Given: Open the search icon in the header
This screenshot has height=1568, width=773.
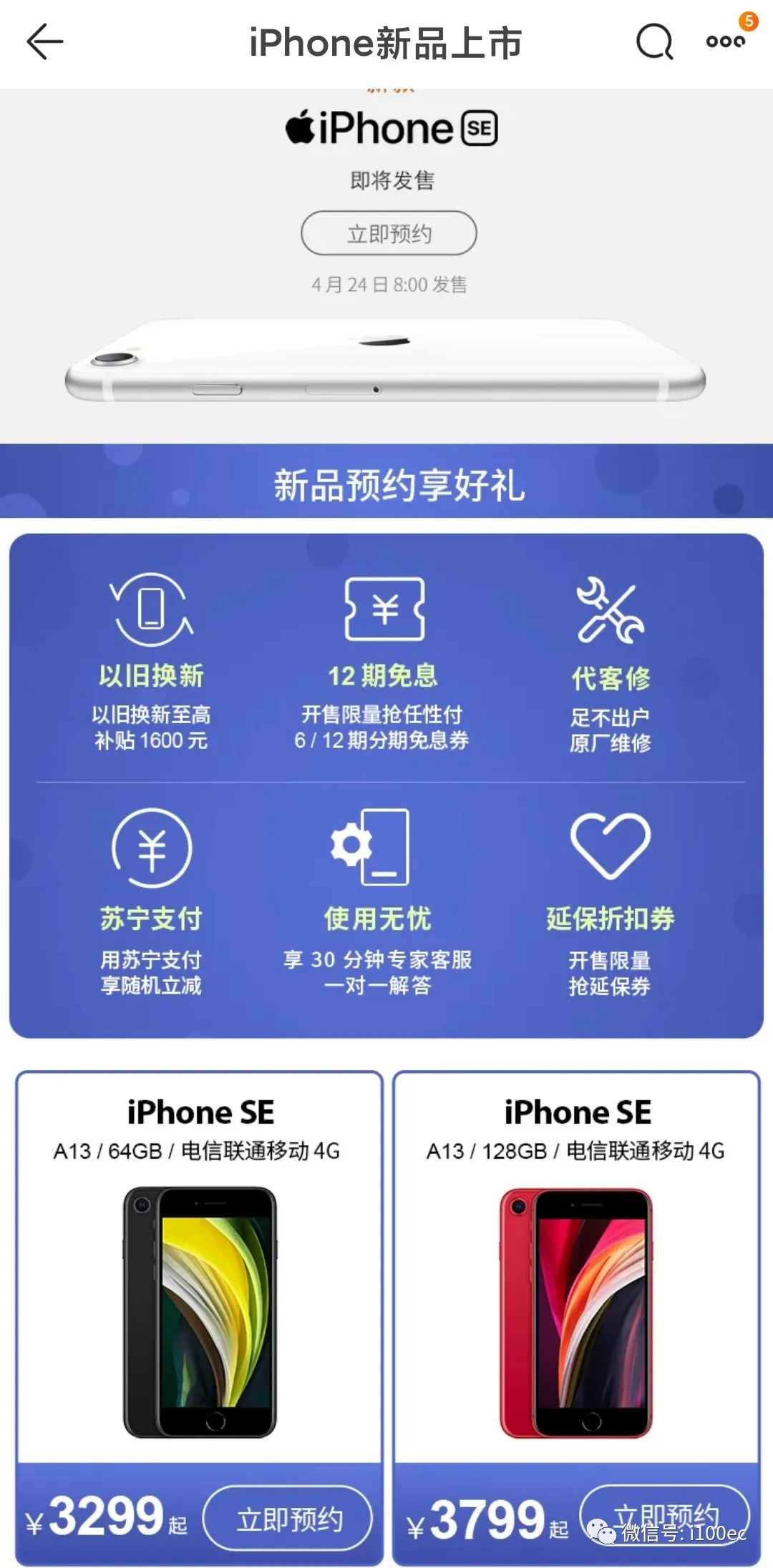Looking at the screenshot, I should [654, 41].
